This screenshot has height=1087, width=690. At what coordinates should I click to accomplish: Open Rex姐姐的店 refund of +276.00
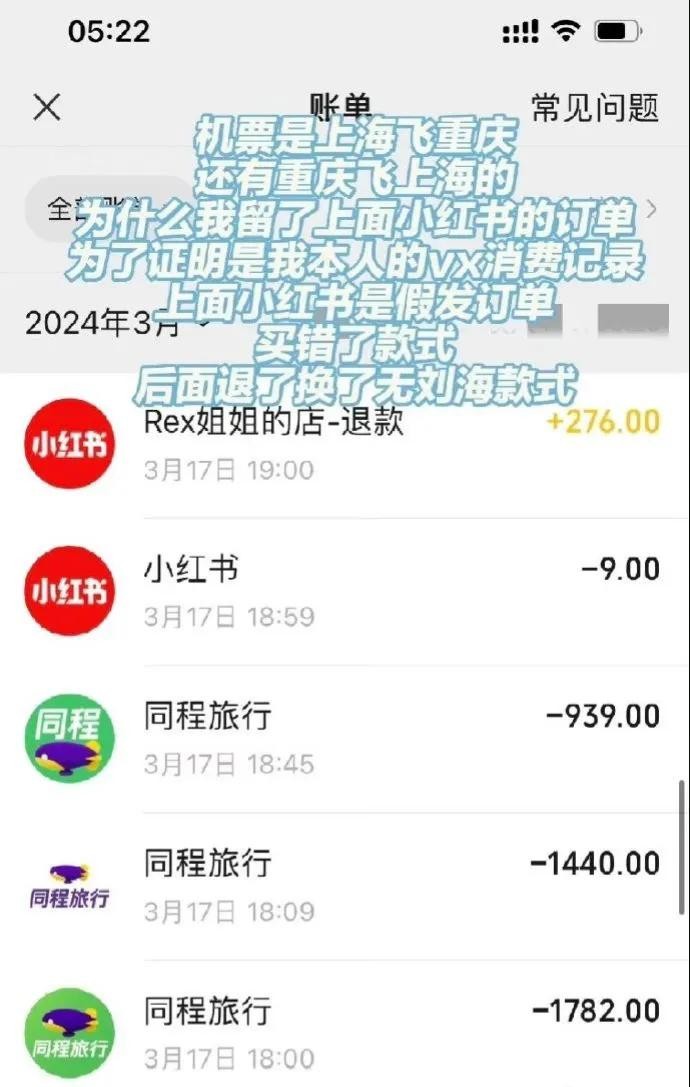[x=400, y=443]
